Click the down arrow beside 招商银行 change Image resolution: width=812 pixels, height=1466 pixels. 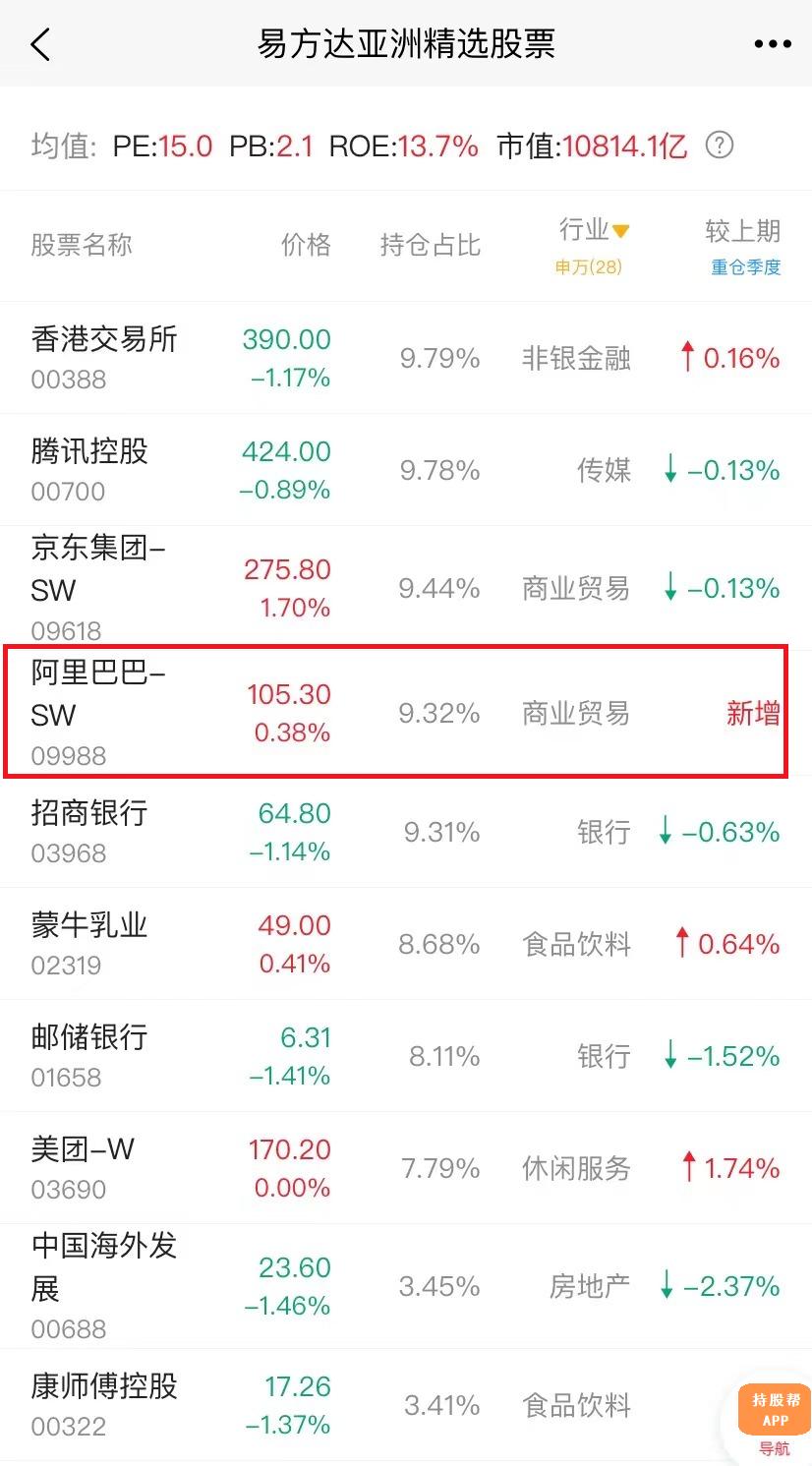coord(667,831)
